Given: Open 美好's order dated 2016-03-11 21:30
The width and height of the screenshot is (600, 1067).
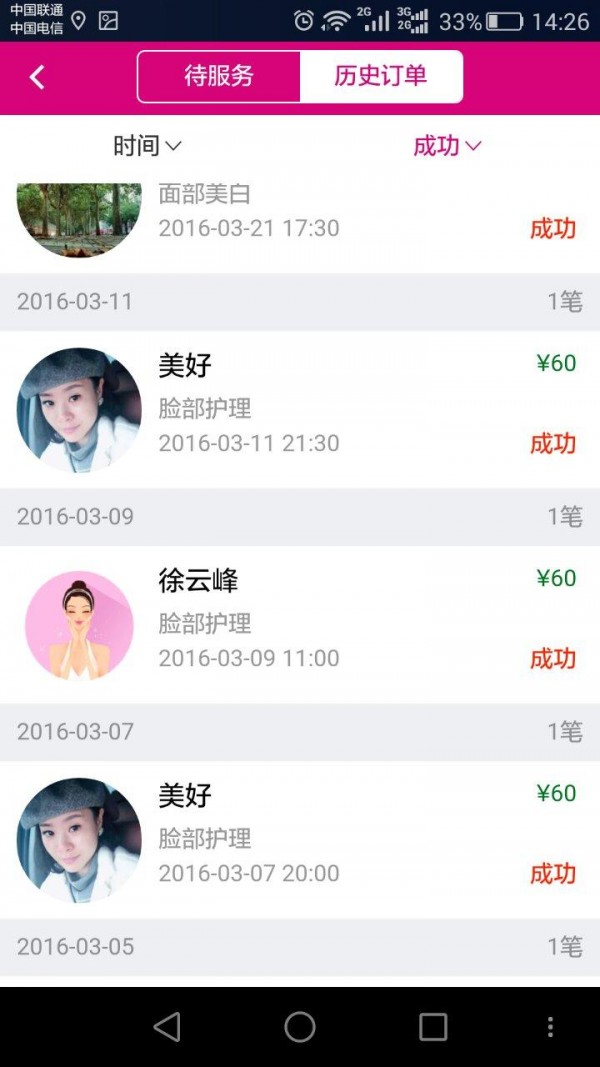Looking at the screenshot, I should point(300,409).
